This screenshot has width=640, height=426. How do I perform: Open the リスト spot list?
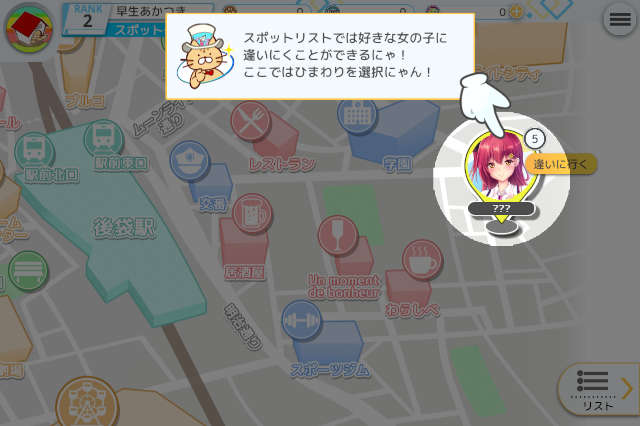599,390
